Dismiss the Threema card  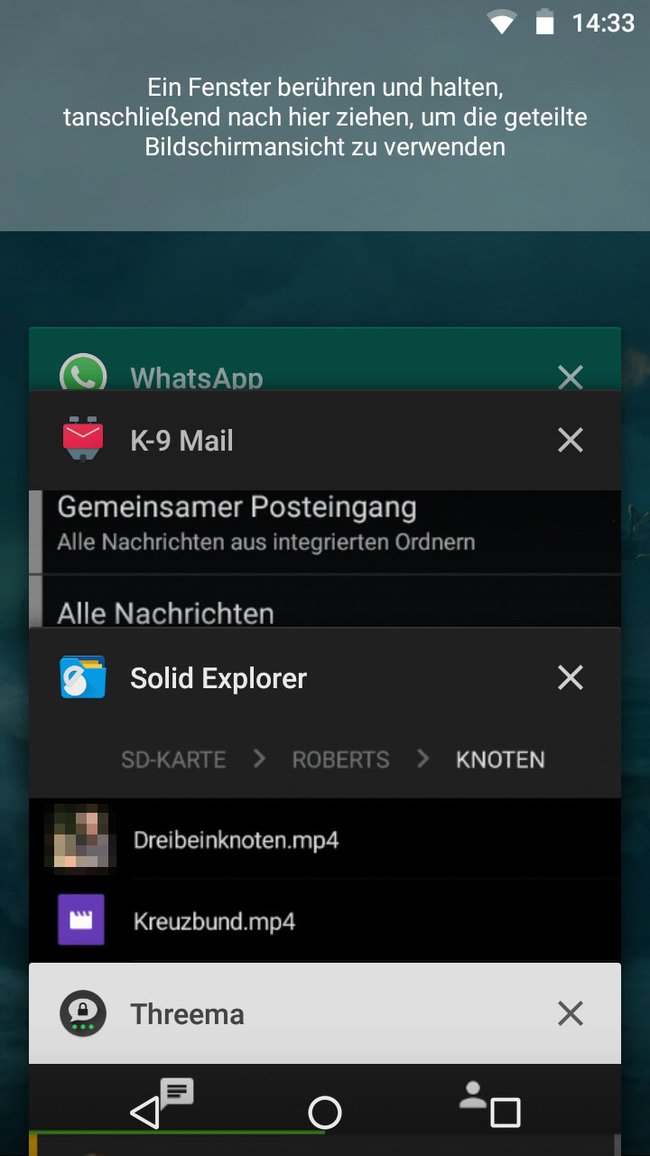(x=570, y=1014)
